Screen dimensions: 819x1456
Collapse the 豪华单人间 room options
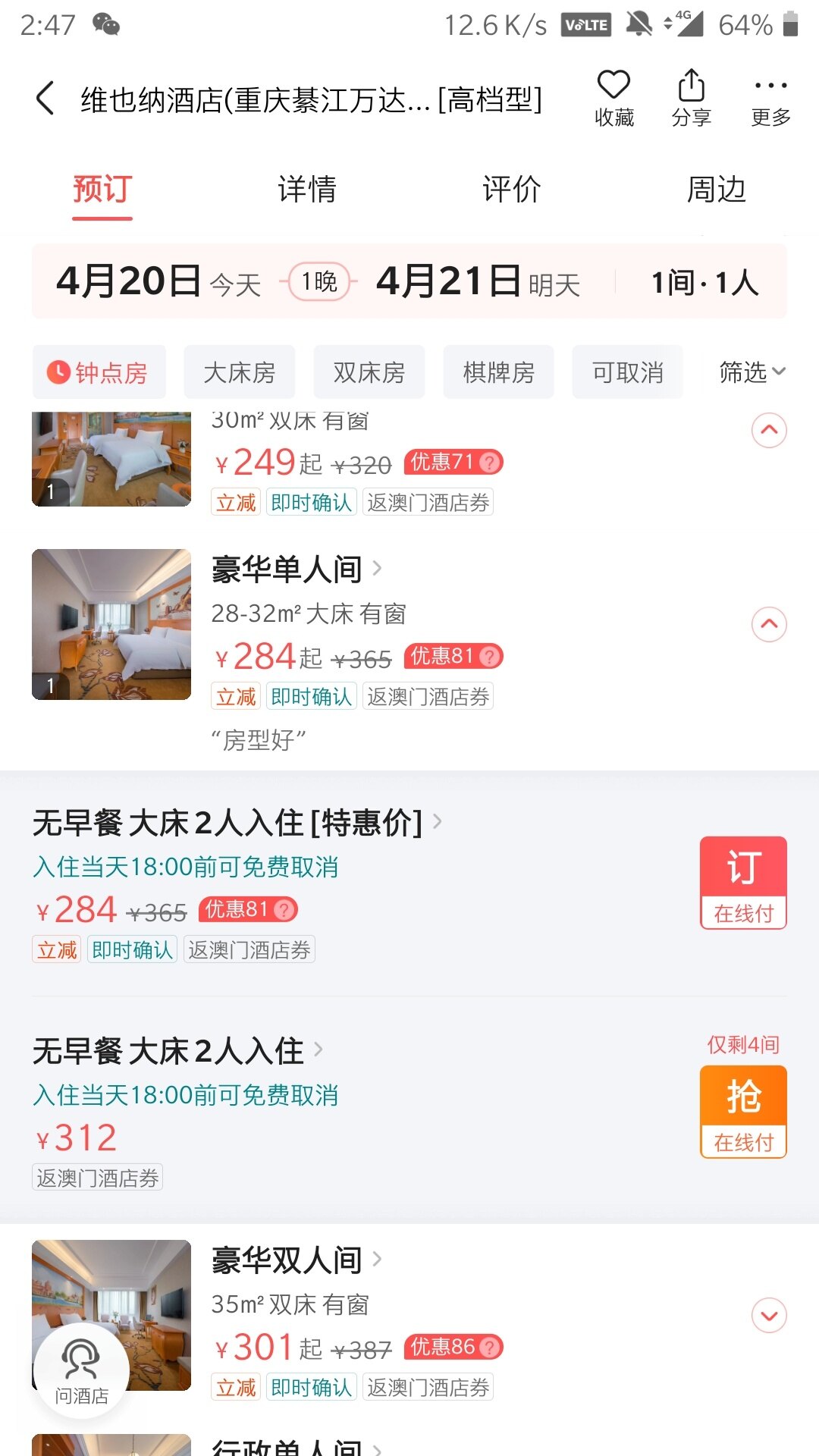tap(769, 624)
